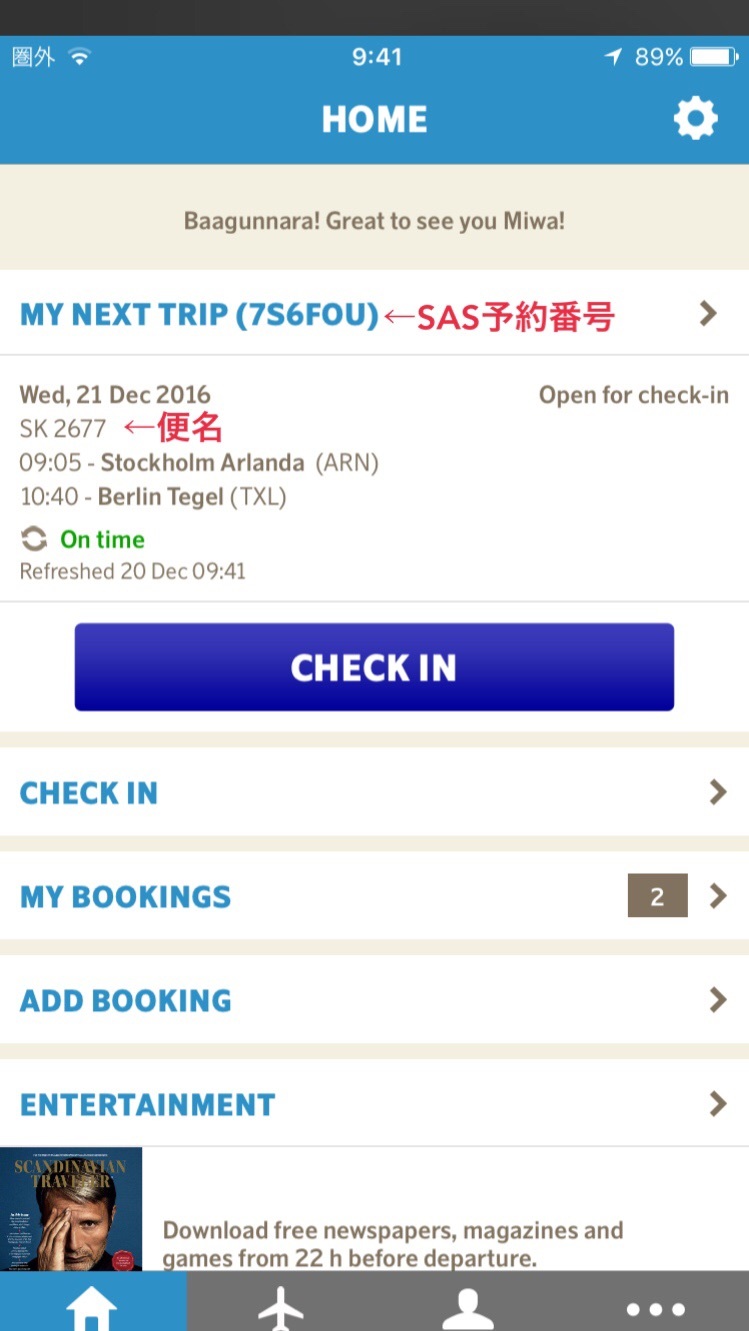Tap the big blue CHECK IN button
The width and height of the screenshot is (749, 1331).
(x=374, y=667)
